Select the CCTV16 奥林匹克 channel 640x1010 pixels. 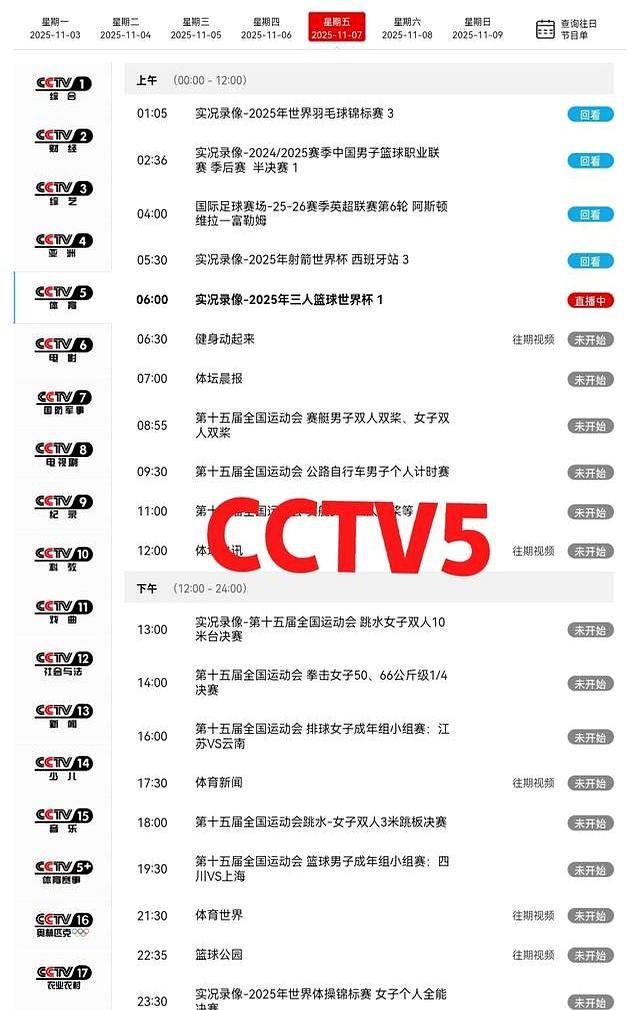(63, 924)
